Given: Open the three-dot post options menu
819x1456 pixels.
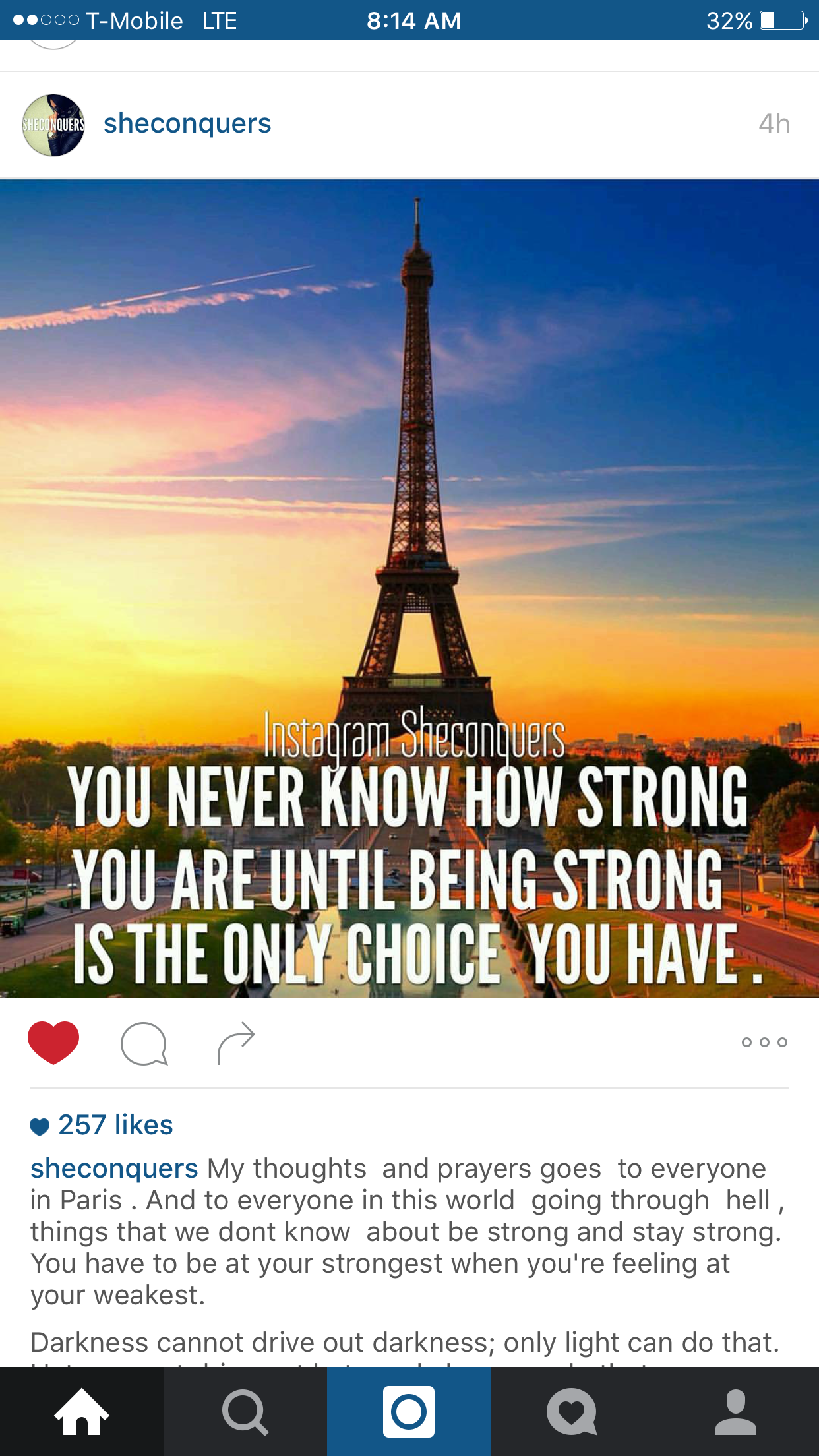Looking at the screenshot, I should click(x=764, y=1043).
